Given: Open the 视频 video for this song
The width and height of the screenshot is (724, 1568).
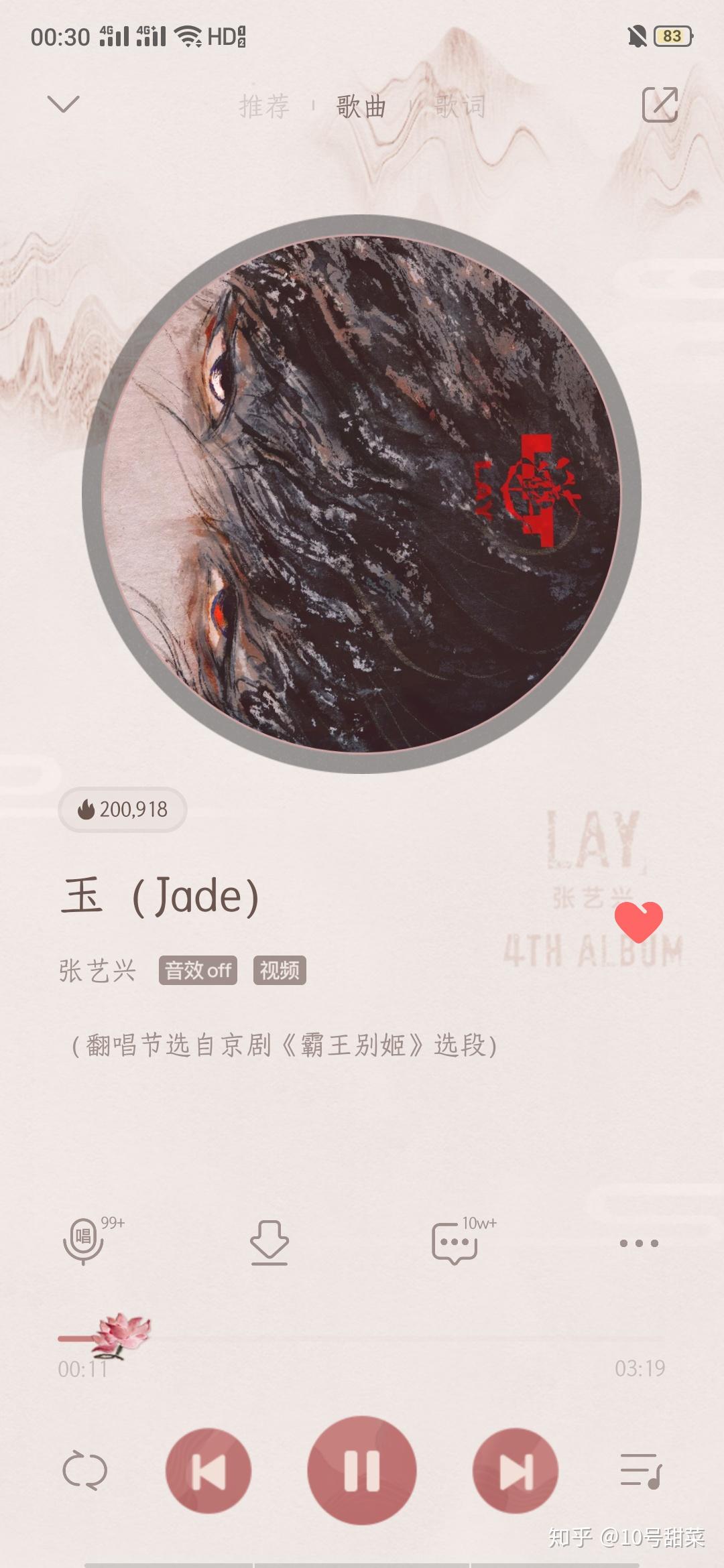Looking at the screenshot, I should tap(280, 970).
